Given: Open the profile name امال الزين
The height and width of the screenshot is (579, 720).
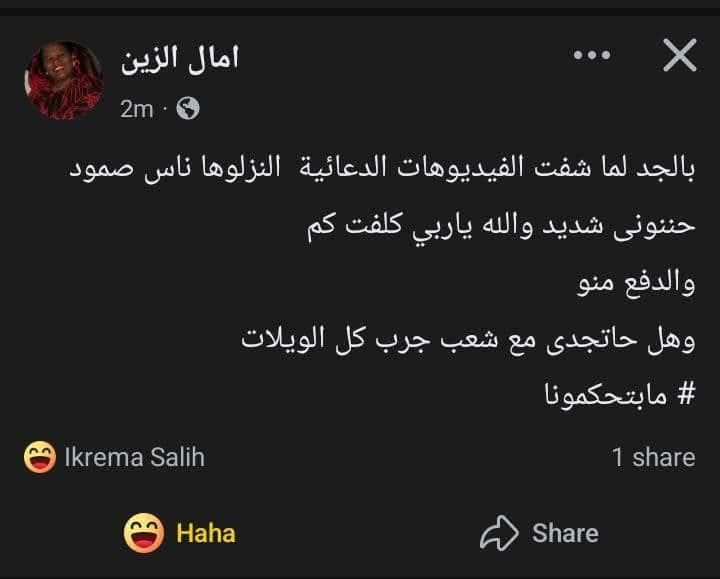Looking at the screenshot, I should click(x=180, y=57).
